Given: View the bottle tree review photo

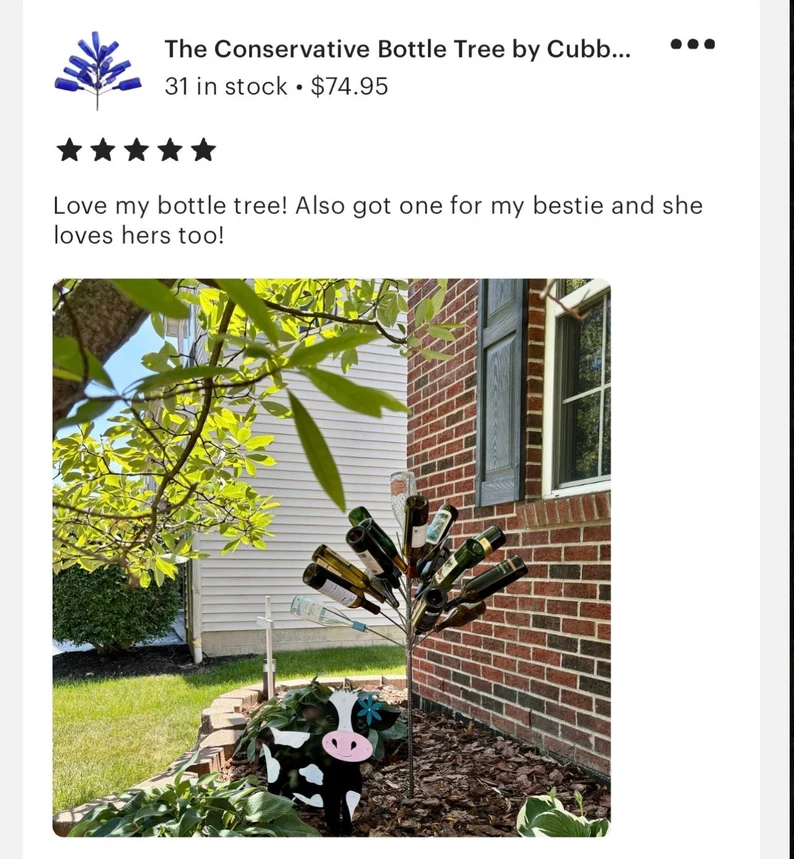Looking at the screenshot, I should (331, 557).
